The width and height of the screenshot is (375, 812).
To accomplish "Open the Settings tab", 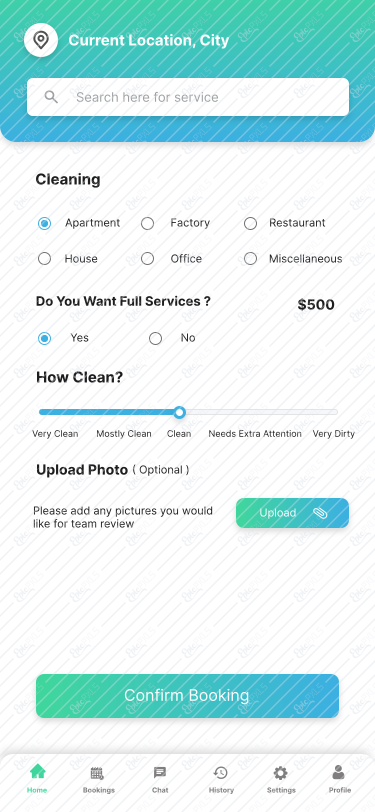I will (x=281, y=780).
